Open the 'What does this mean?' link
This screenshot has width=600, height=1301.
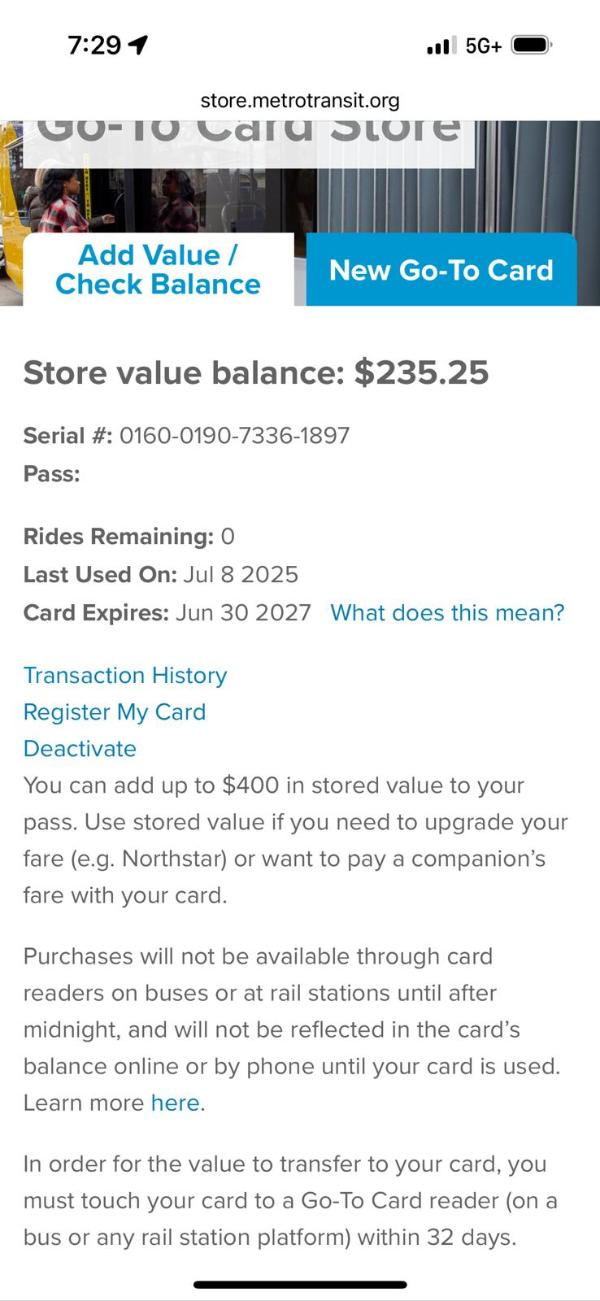pyautogui.click(x=447, y=612)
